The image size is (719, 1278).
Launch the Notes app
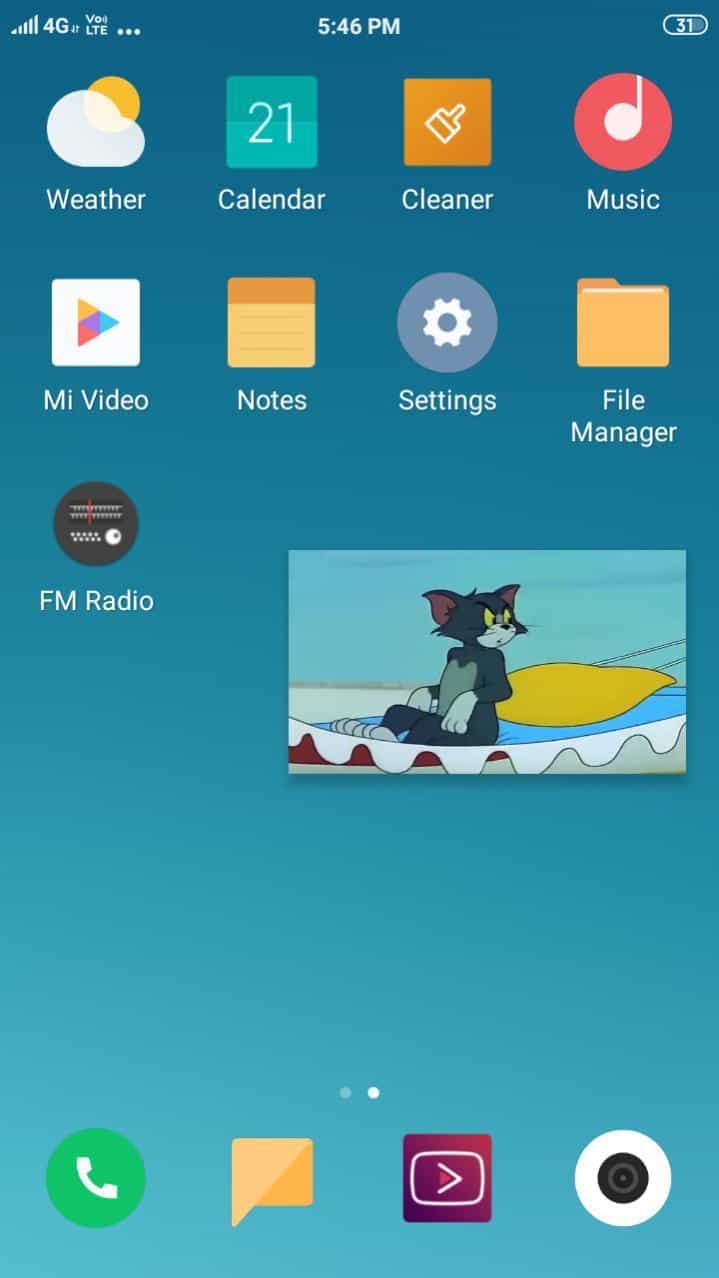pyautogui.click(x=272, y=323)
